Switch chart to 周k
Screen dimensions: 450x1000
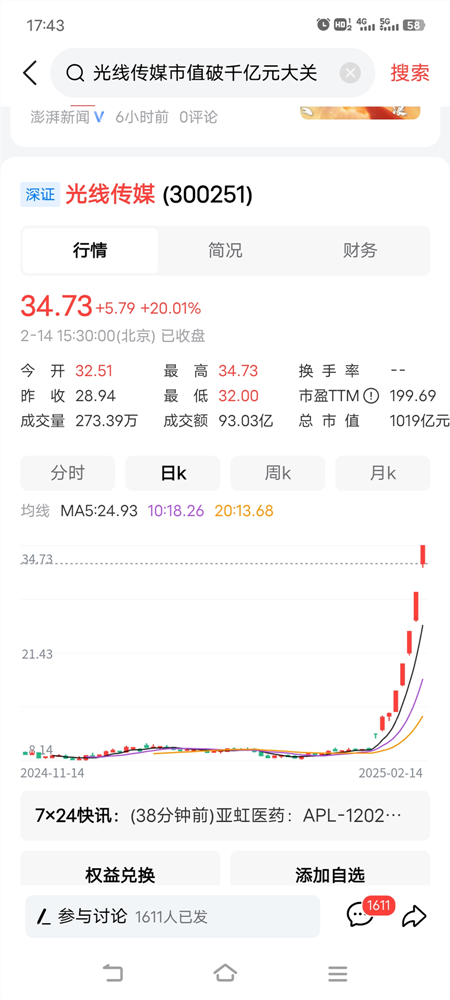point(277,473)
